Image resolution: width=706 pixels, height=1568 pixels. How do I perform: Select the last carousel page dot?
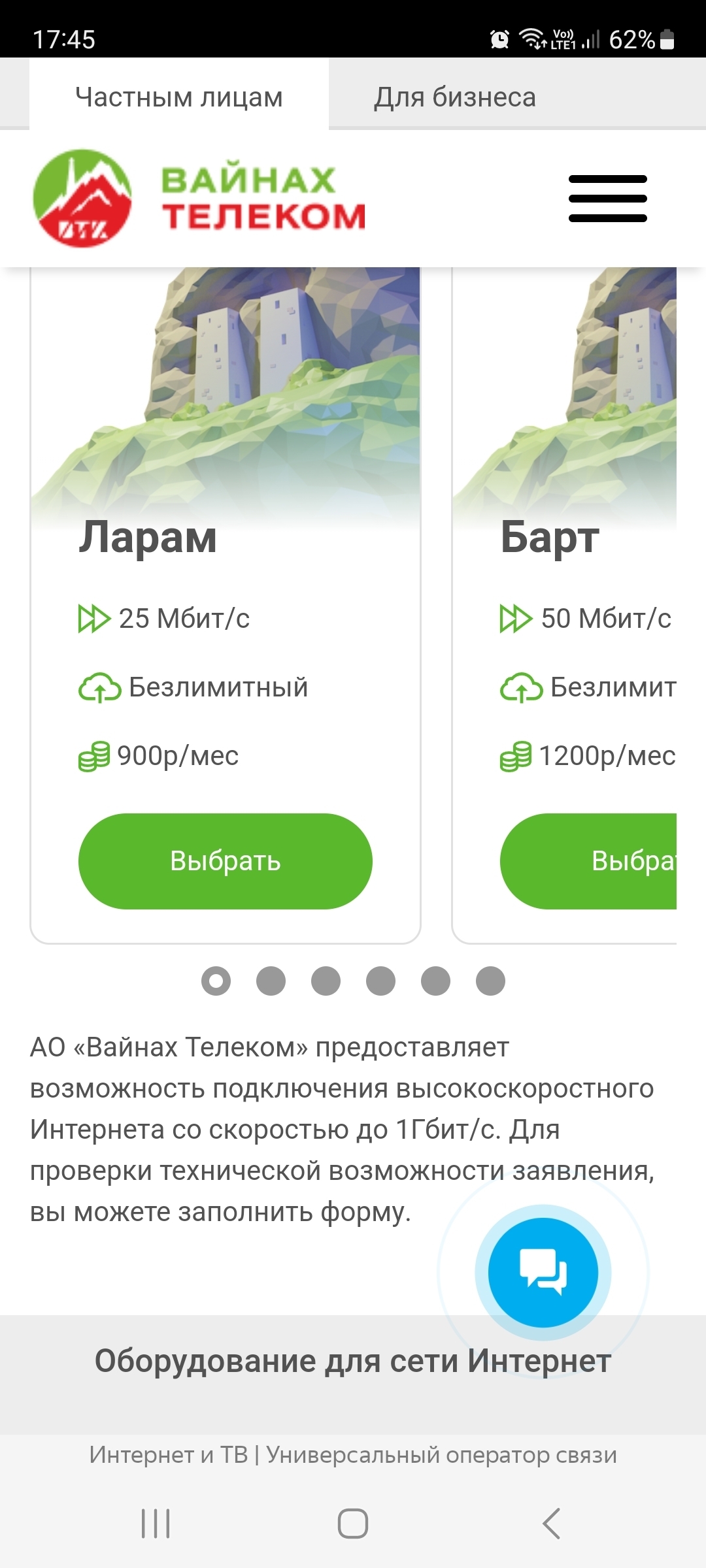pyautogui.click(x=490, y=981)
